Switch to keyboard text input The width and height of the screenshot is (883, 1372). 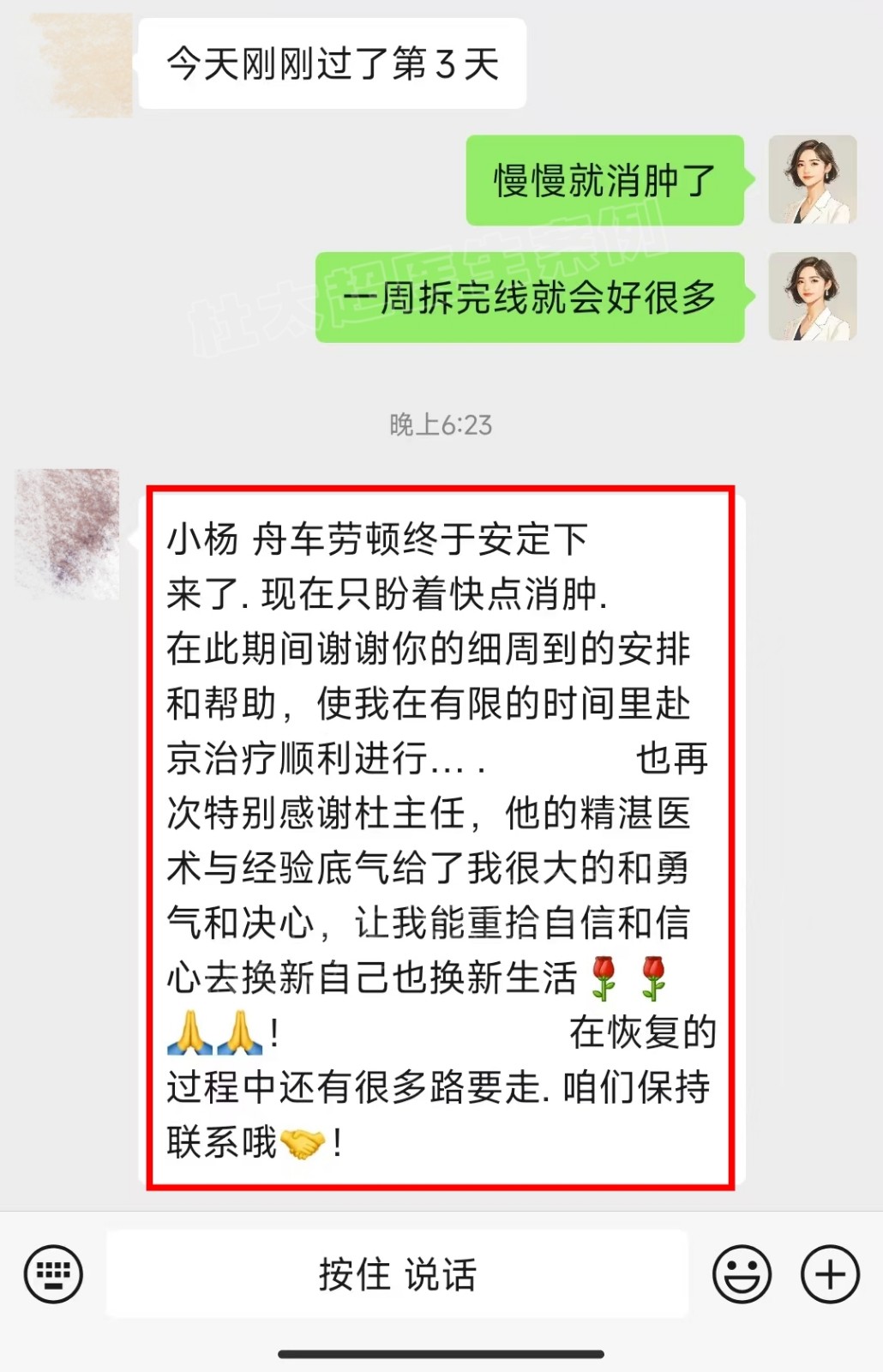pos(54,1273)
